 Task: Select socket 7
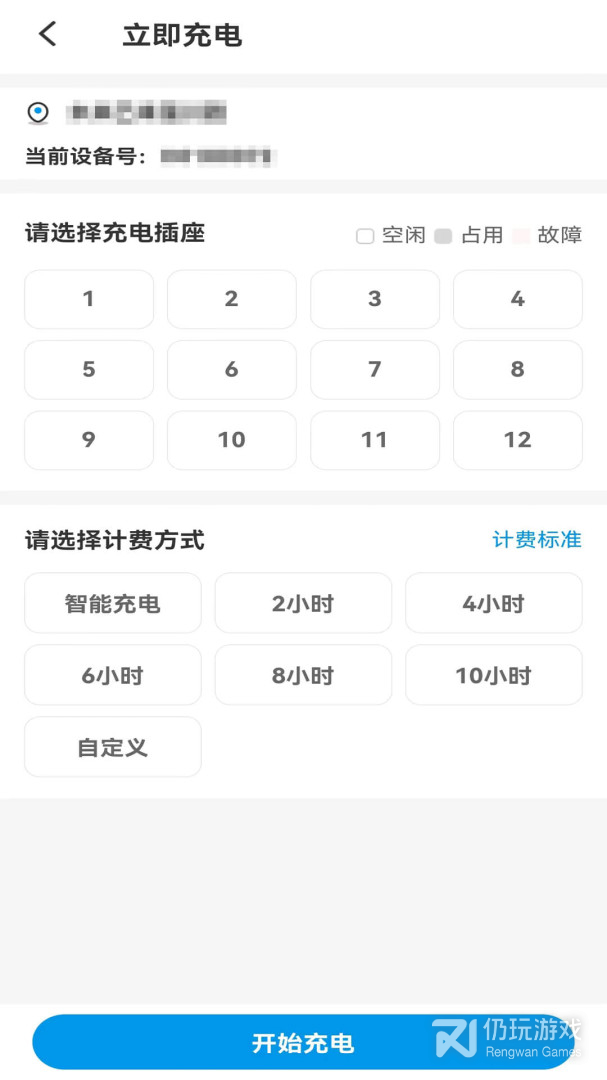pos(375,370)
